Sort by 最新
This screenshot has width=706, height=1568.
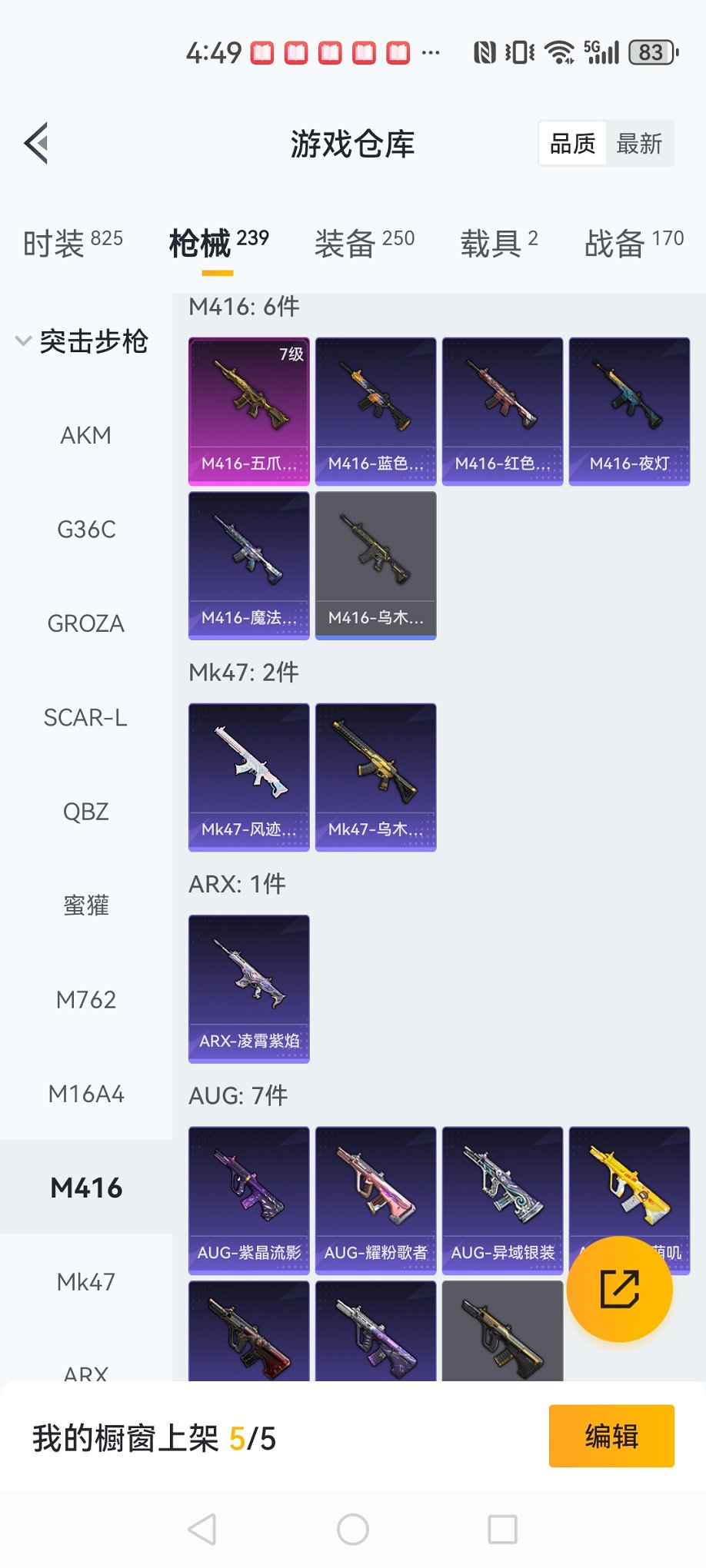coord(639,144)
